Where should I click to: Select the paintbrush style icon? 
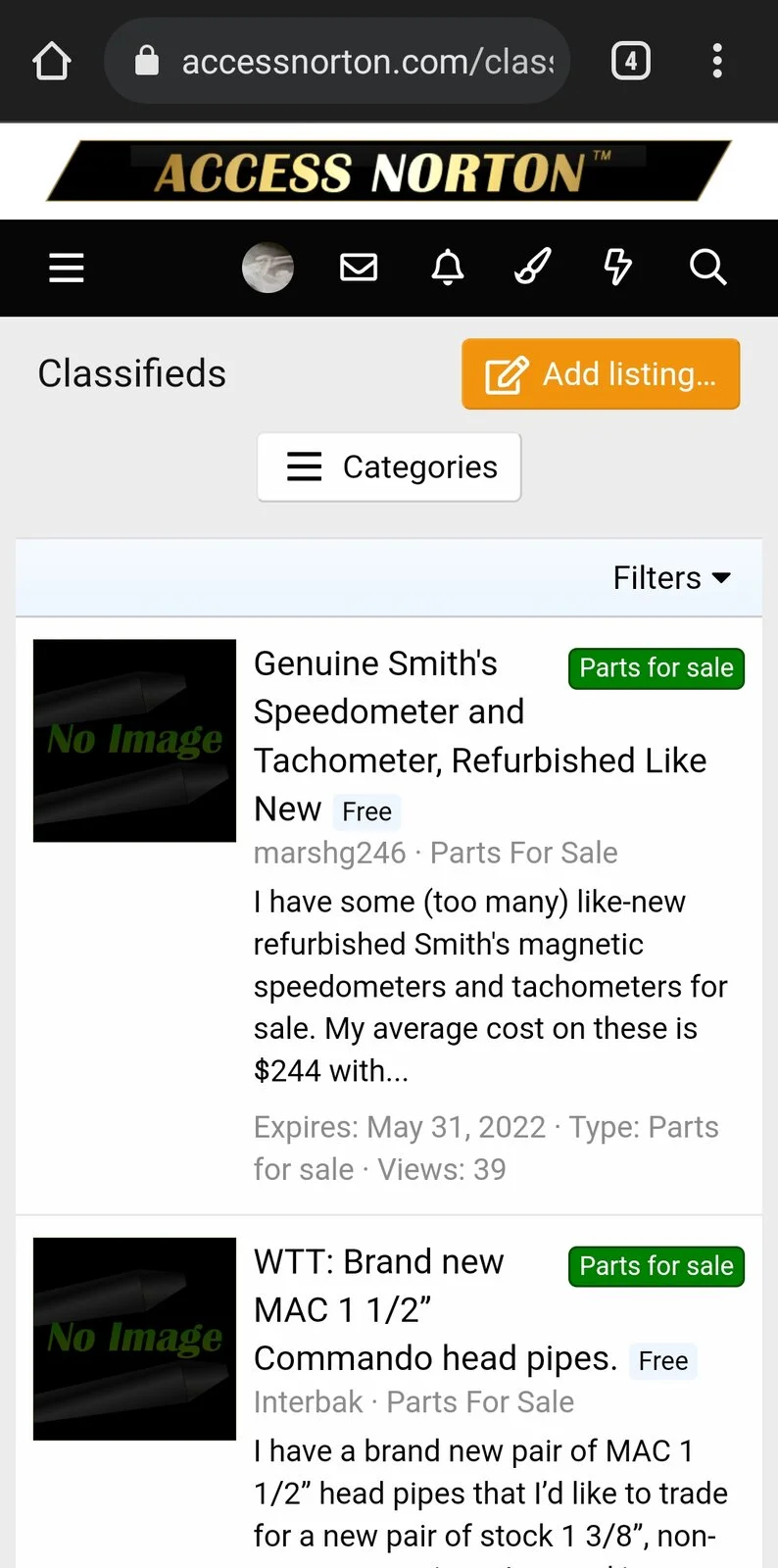[532, 268]
